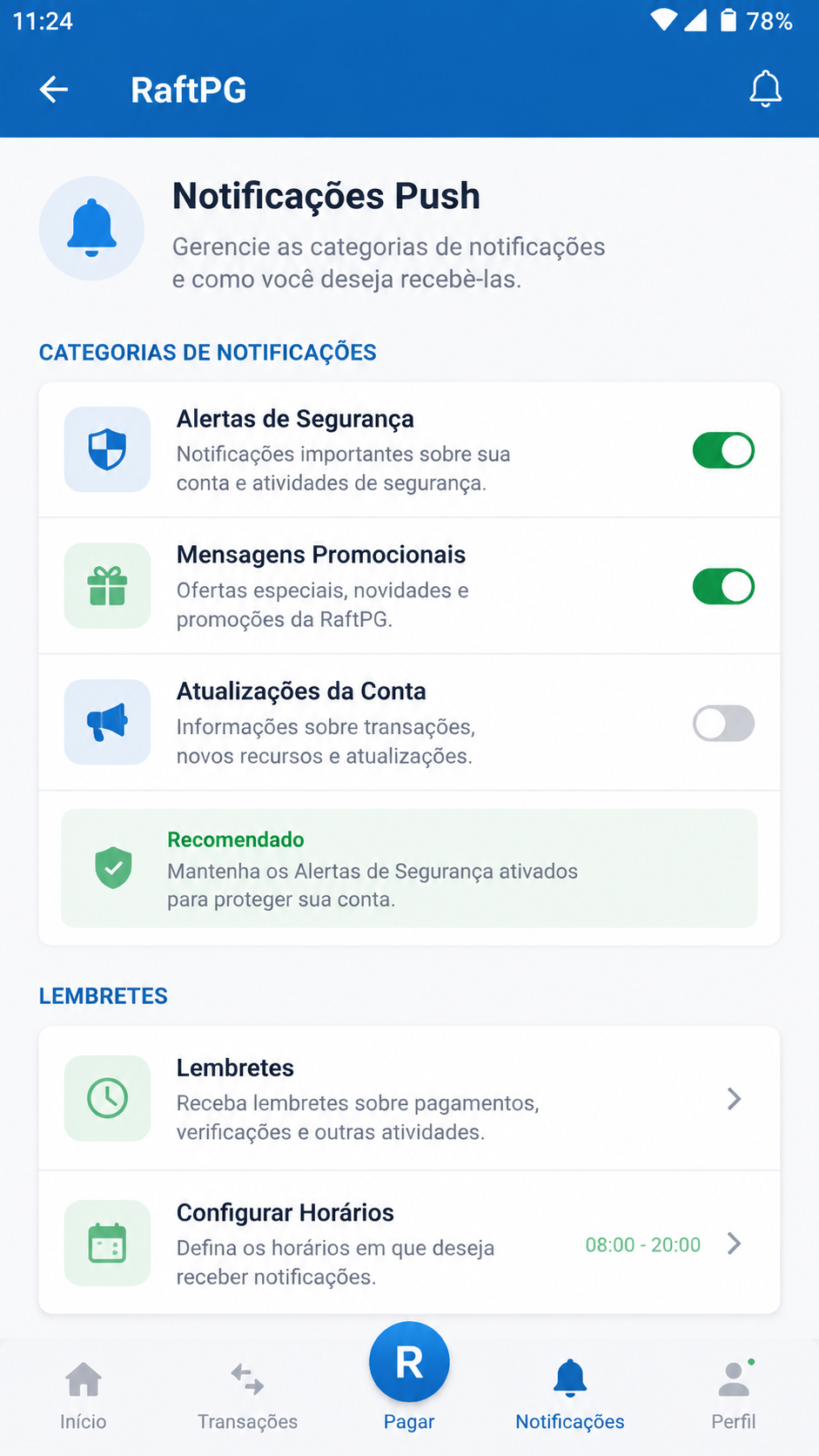Open the Perfil tab
Viewport: 819px width, 1456px height.
734,1396
